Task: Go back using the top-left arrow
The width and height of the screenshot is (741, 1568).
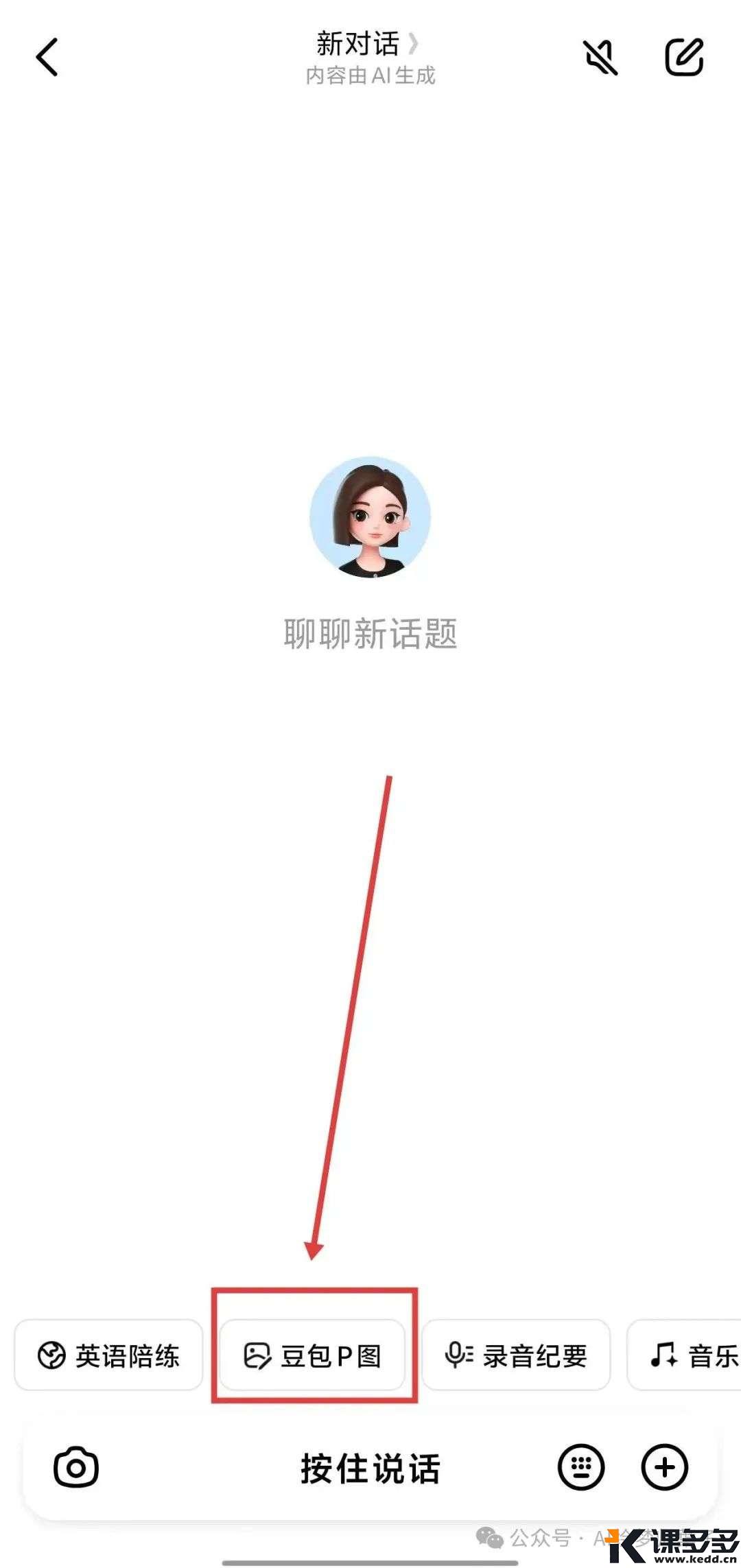Action: 47,57
